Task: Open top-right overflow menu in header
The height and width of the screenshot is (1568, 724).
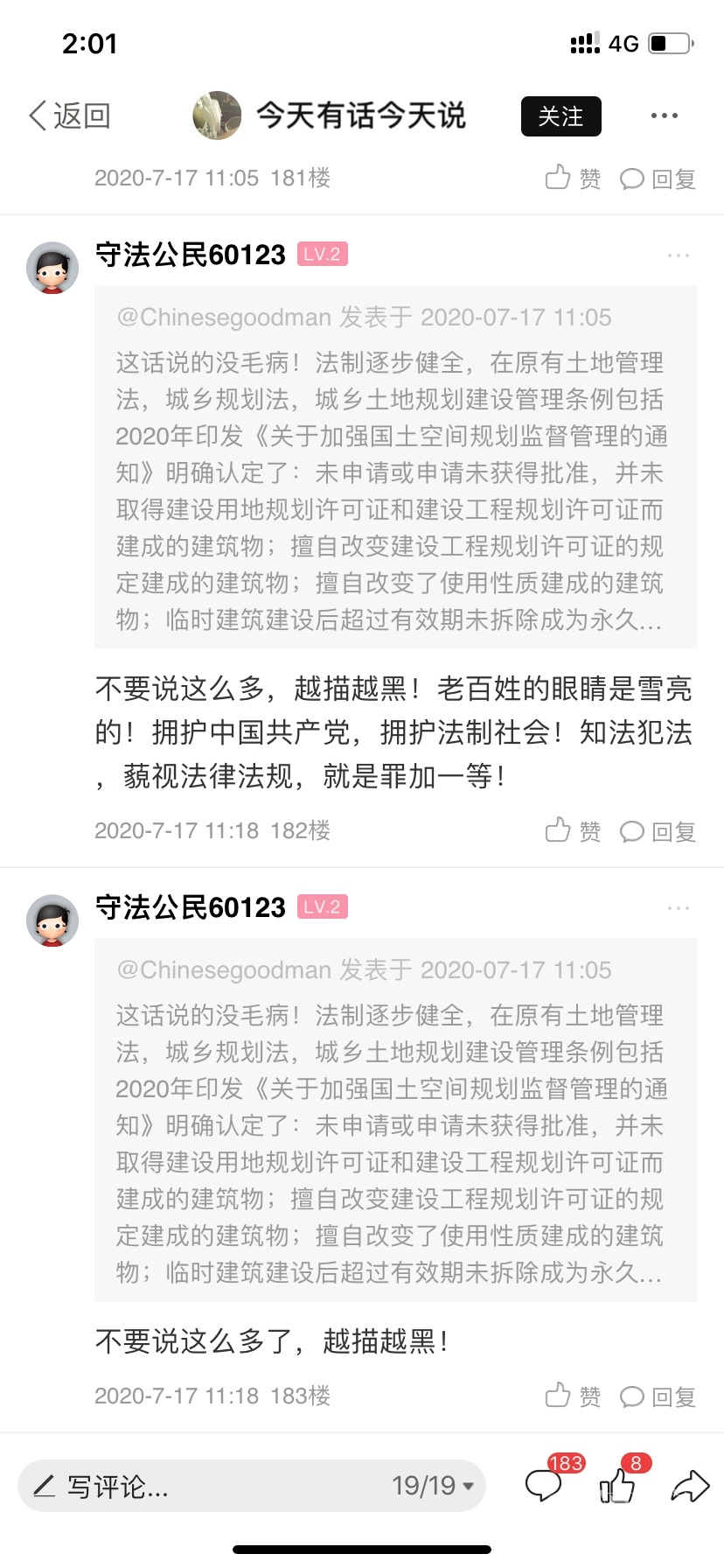Action: [664, 115]
